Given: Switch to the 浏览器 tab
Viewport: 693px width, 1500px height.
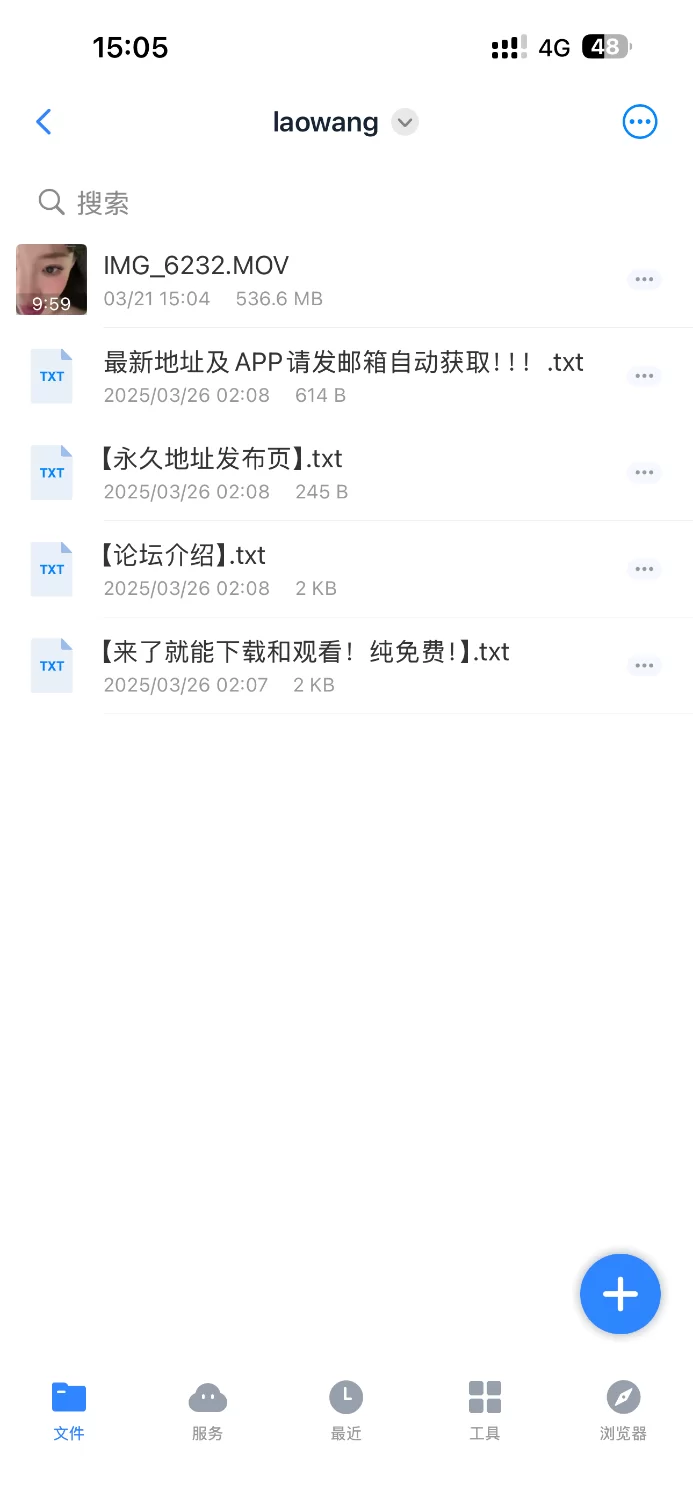Looking at the screenshot, I should pyautogui.click(x=623, y=1410).
